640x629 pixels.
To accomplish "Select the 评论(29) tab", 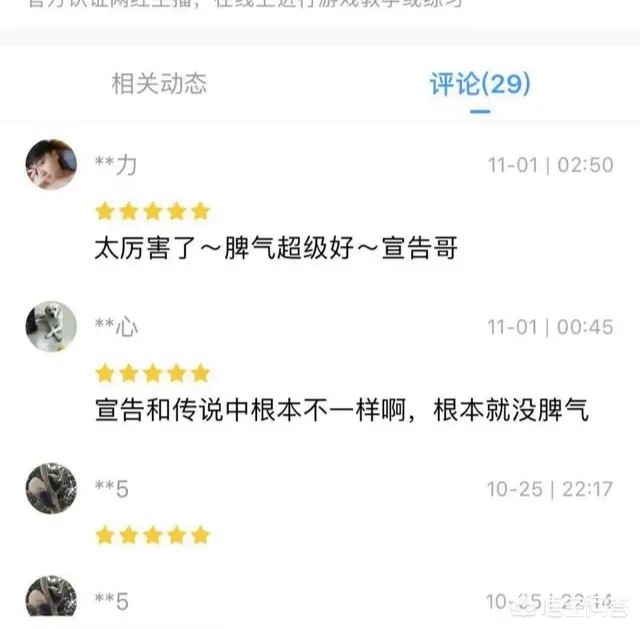I will (480, 84).
